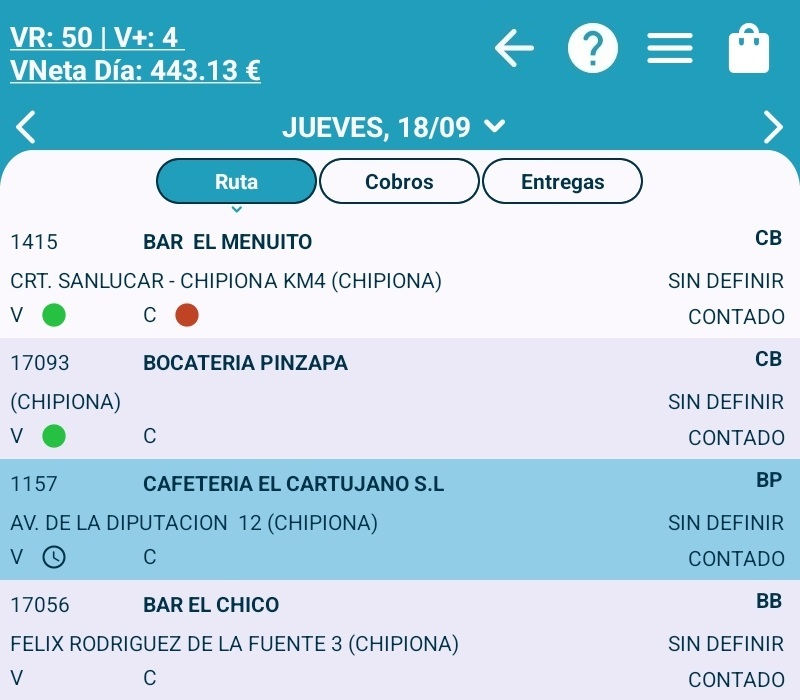Open client Bar El Menuito
The width and height of the screenshot is (800, 700).
tap(228, 242)
